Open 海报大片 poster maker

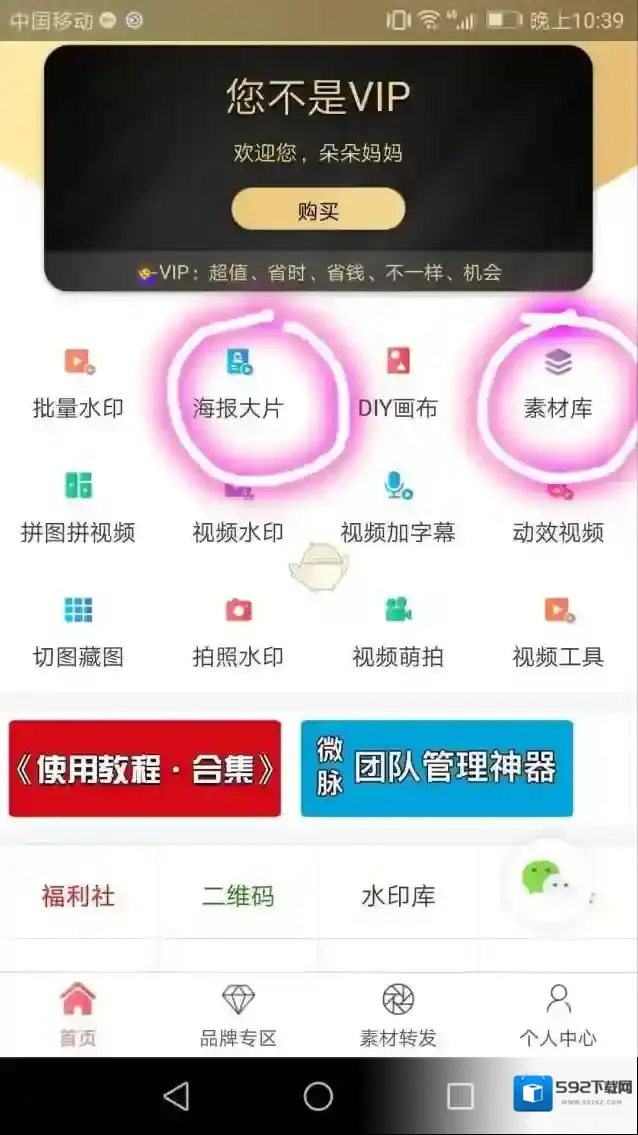coord(238,383)
